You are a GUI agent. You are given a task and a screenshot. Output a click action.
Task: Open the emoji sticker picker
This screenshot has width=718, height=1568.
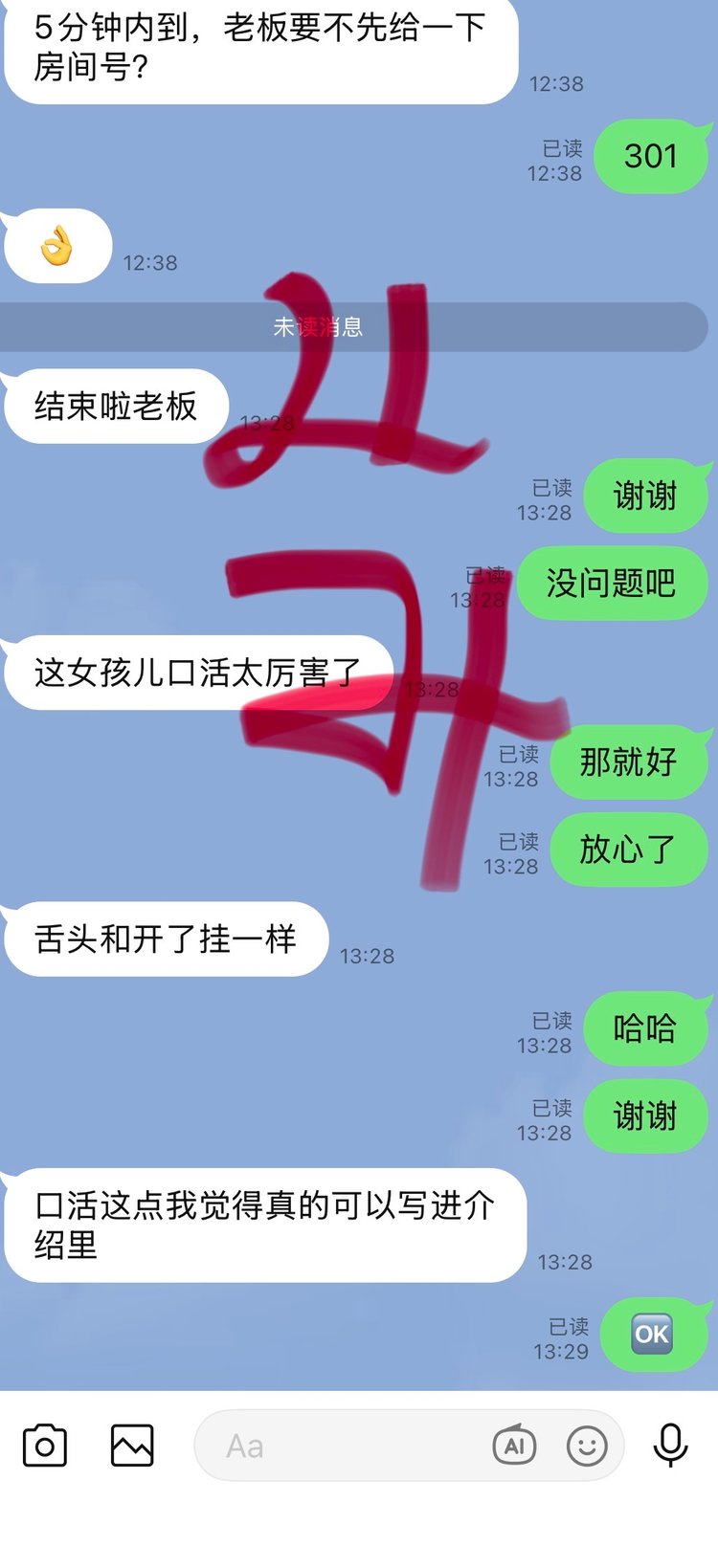[x=587, y=1446]
